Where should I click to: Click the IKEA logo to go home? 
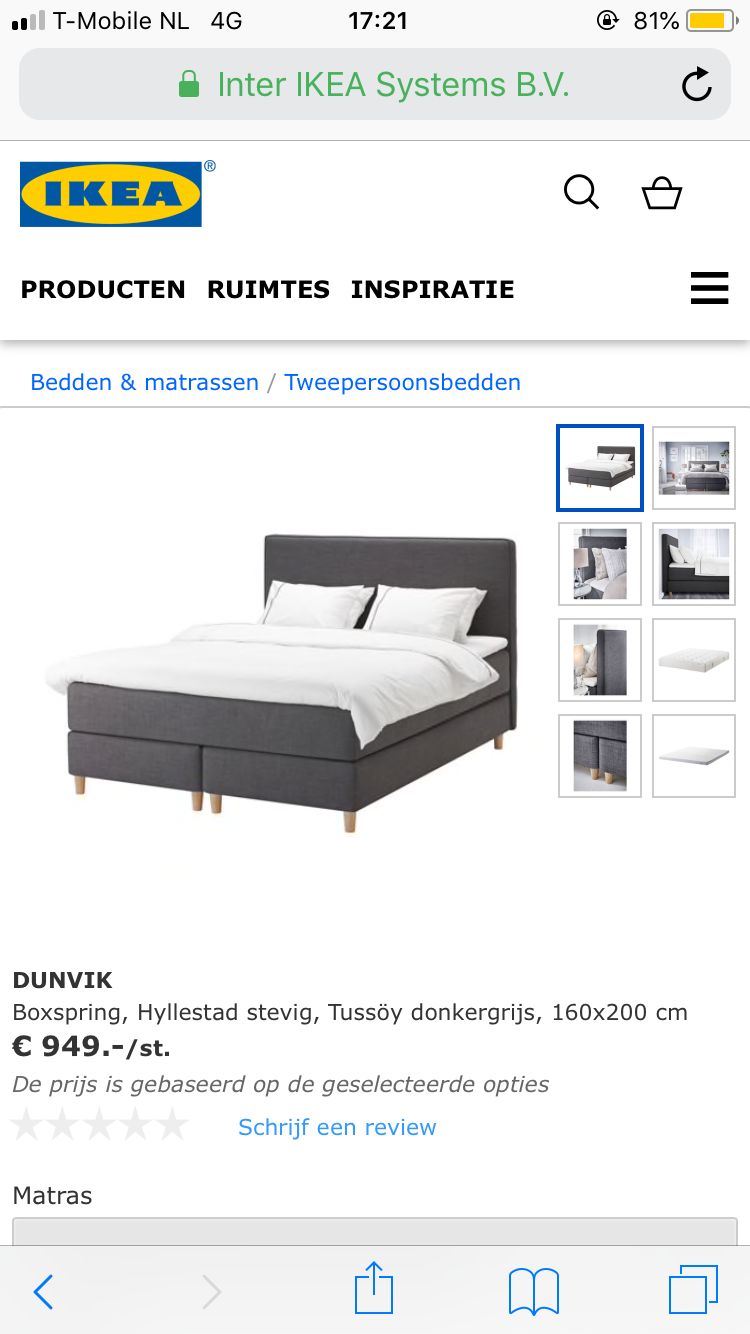(x=111, y=193)
